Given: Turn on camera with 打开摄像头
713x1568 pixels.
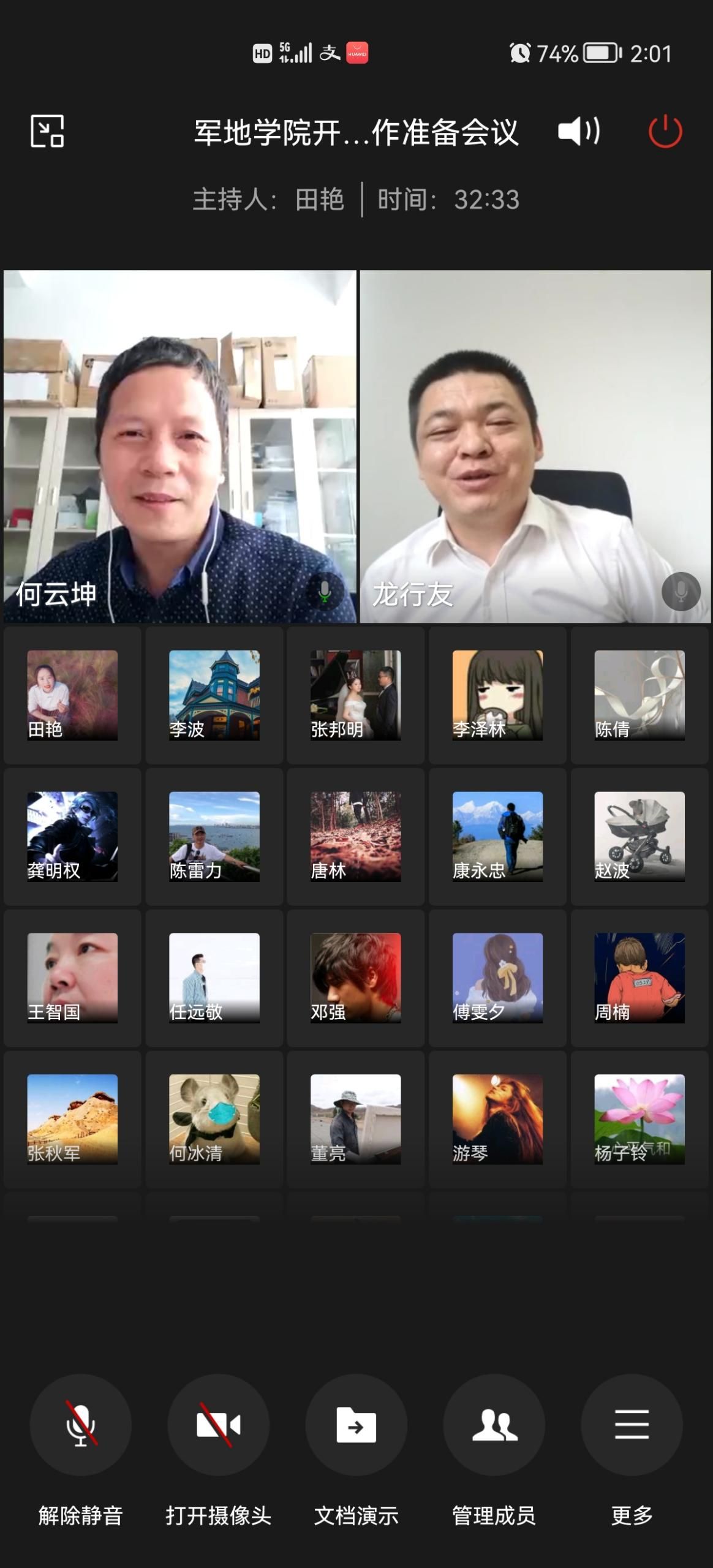Looking at the screenshot, I should (218, 1425).
